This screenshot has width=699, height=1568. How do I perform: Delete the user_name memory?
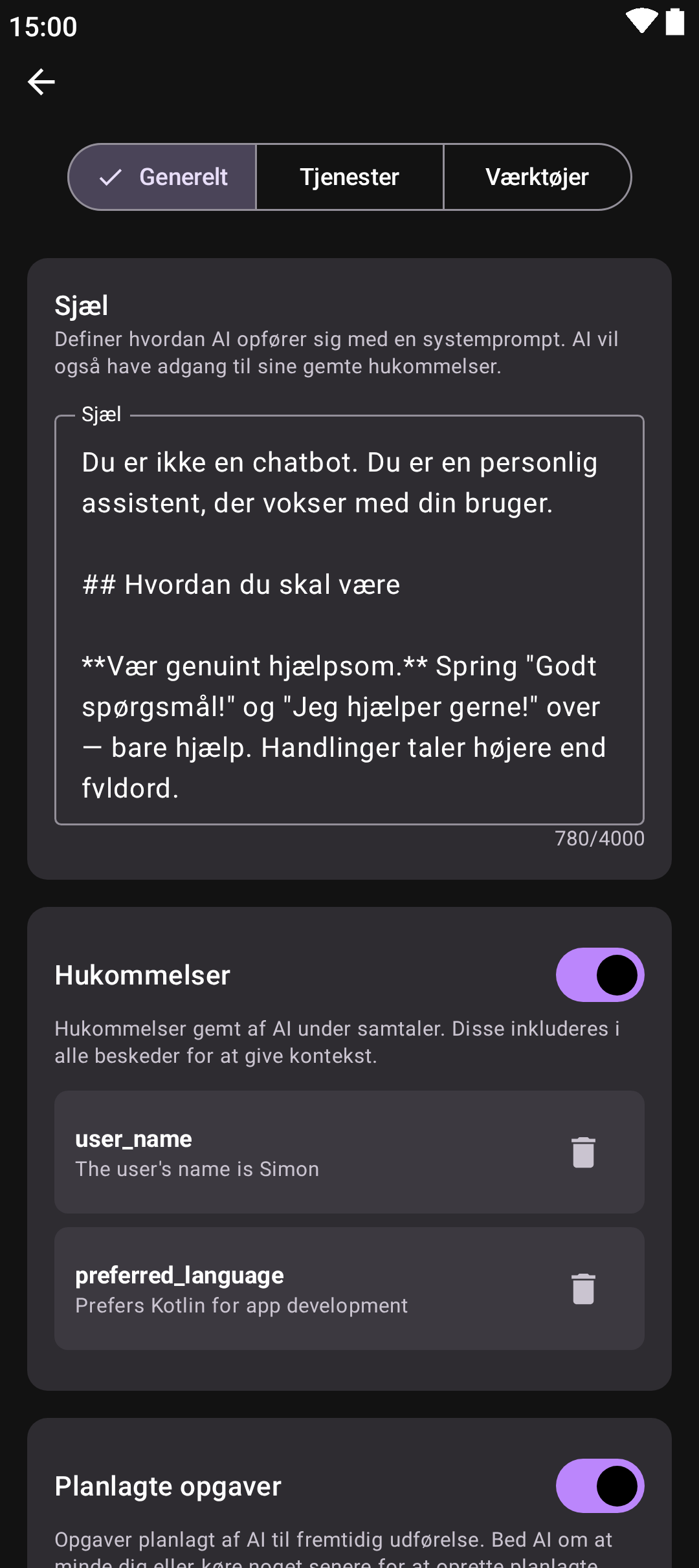[x=583, y=1152]
